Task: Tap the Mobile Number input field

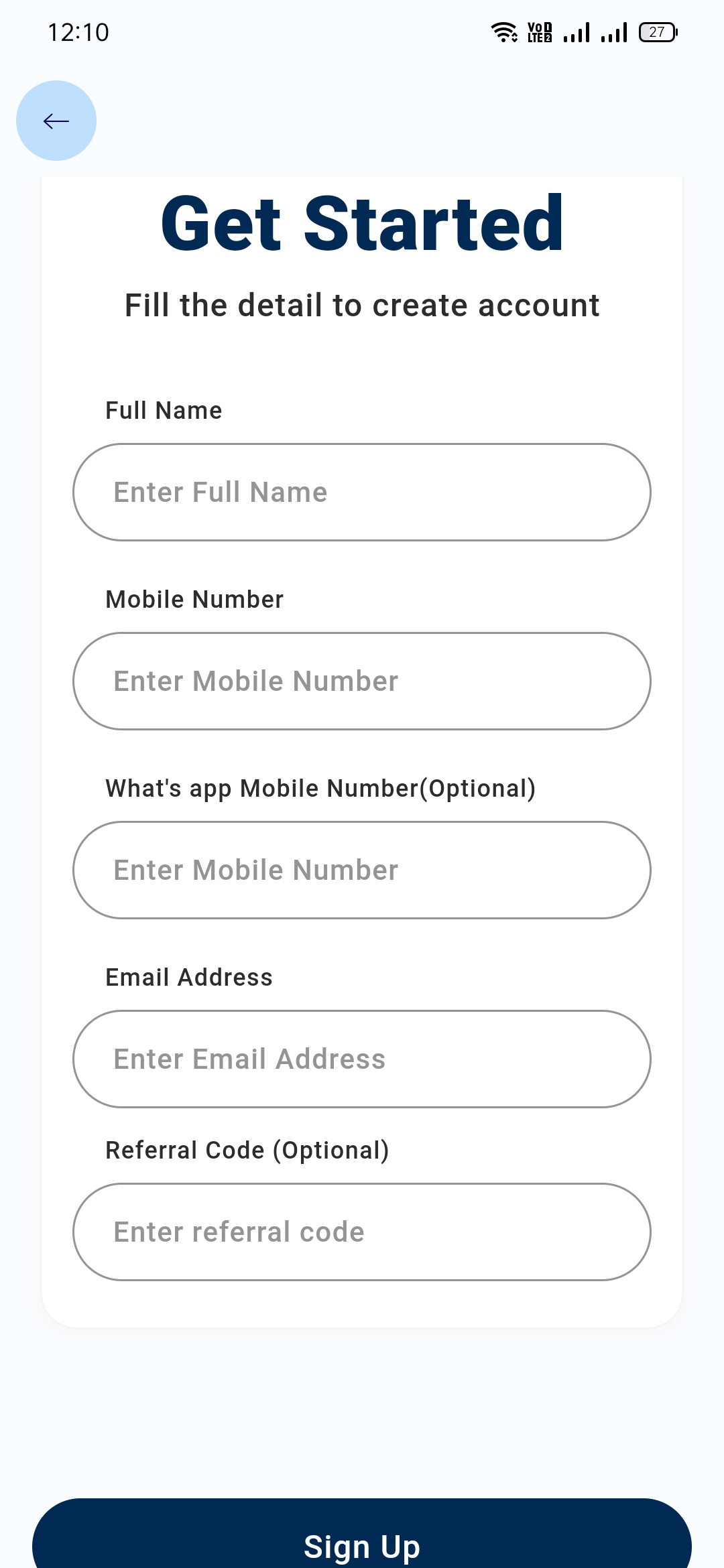Action: point(362,681)
